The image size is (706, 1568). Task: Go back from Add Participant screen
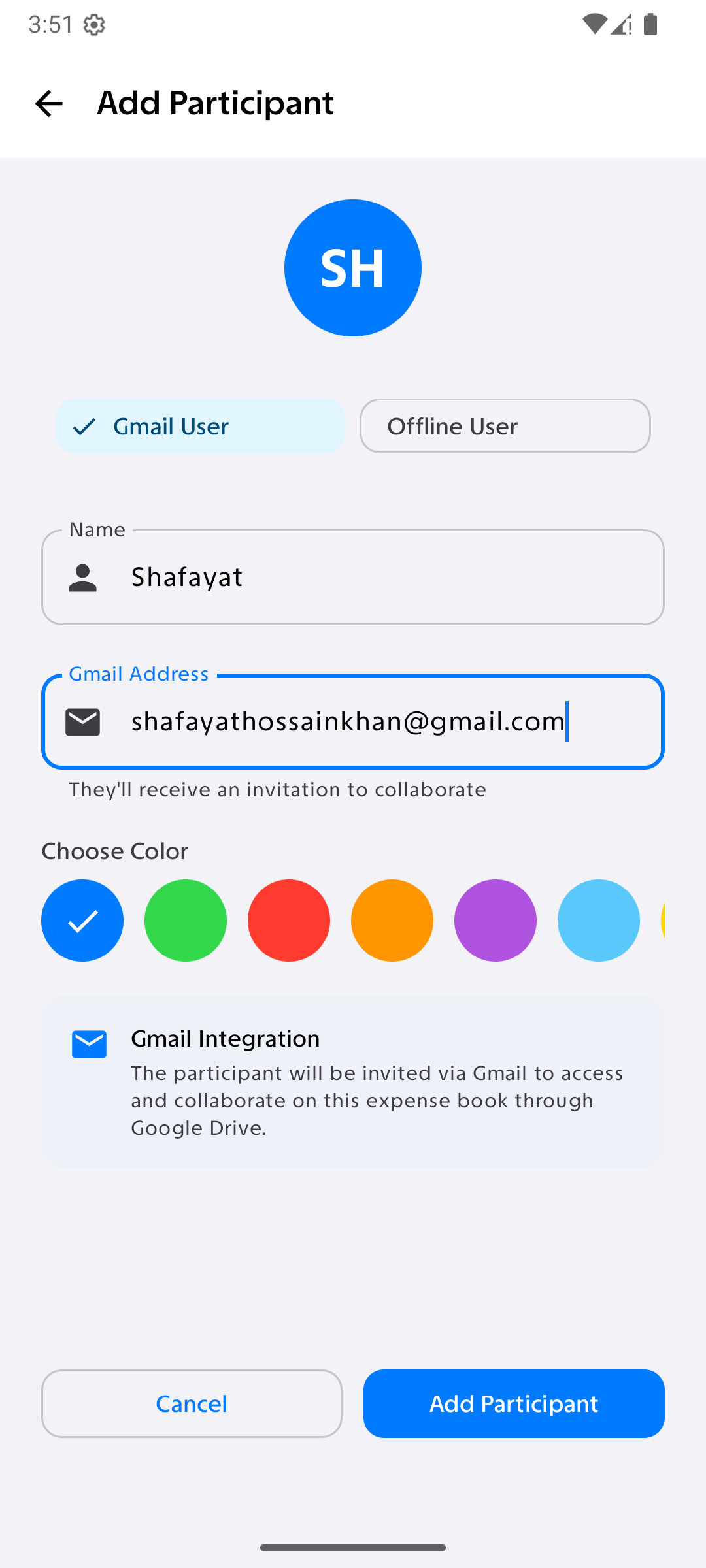coord(48,103)
